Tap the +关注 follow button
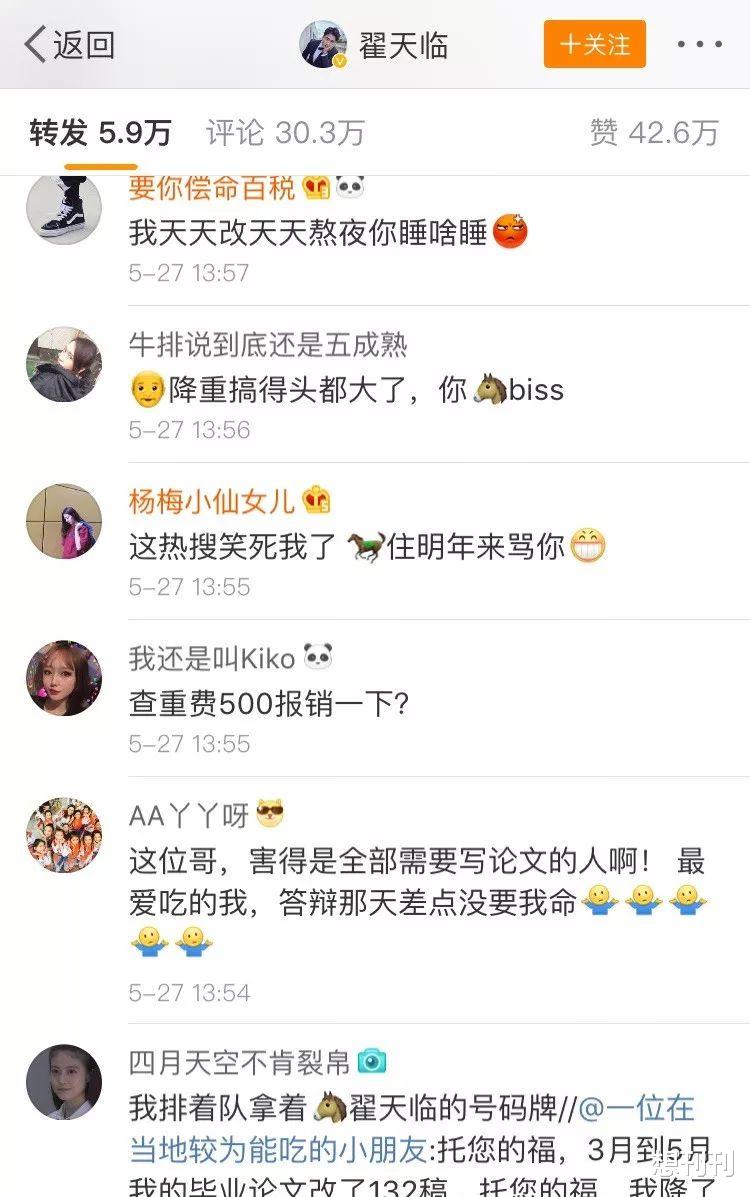 [x=594, y=44]
